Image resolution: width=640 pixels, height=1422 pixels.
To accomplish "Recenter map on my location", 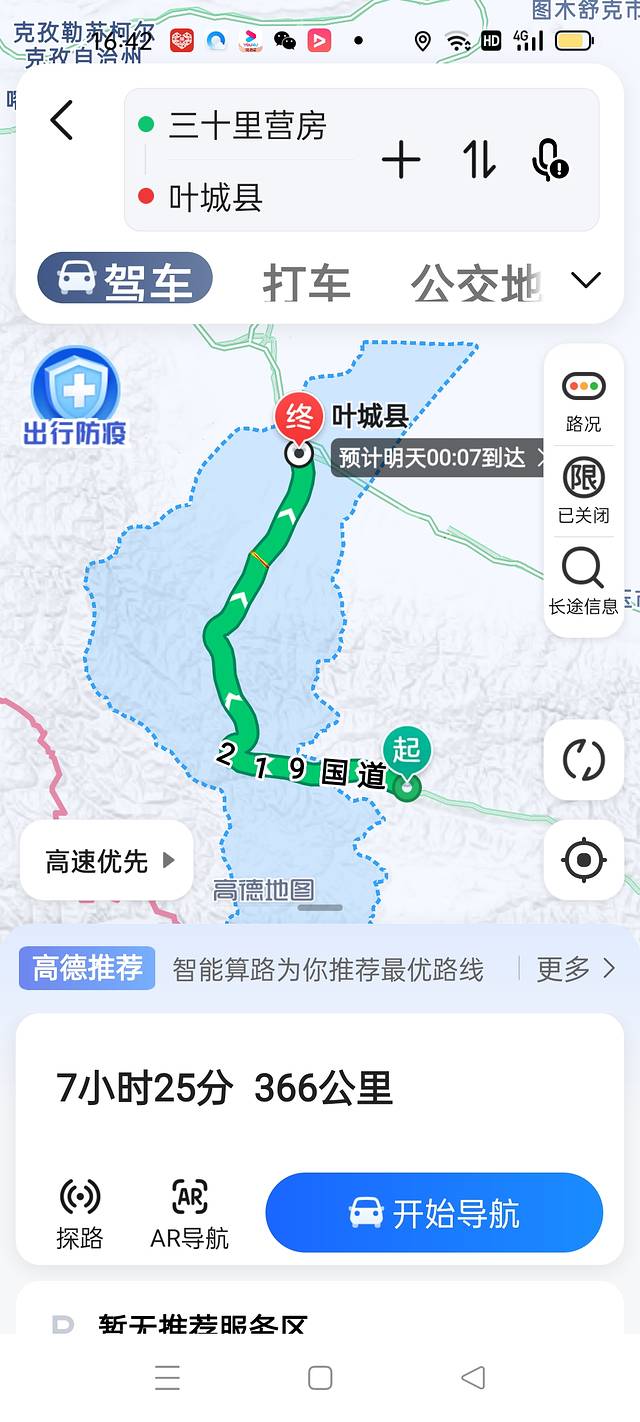I will pos(584,860).
